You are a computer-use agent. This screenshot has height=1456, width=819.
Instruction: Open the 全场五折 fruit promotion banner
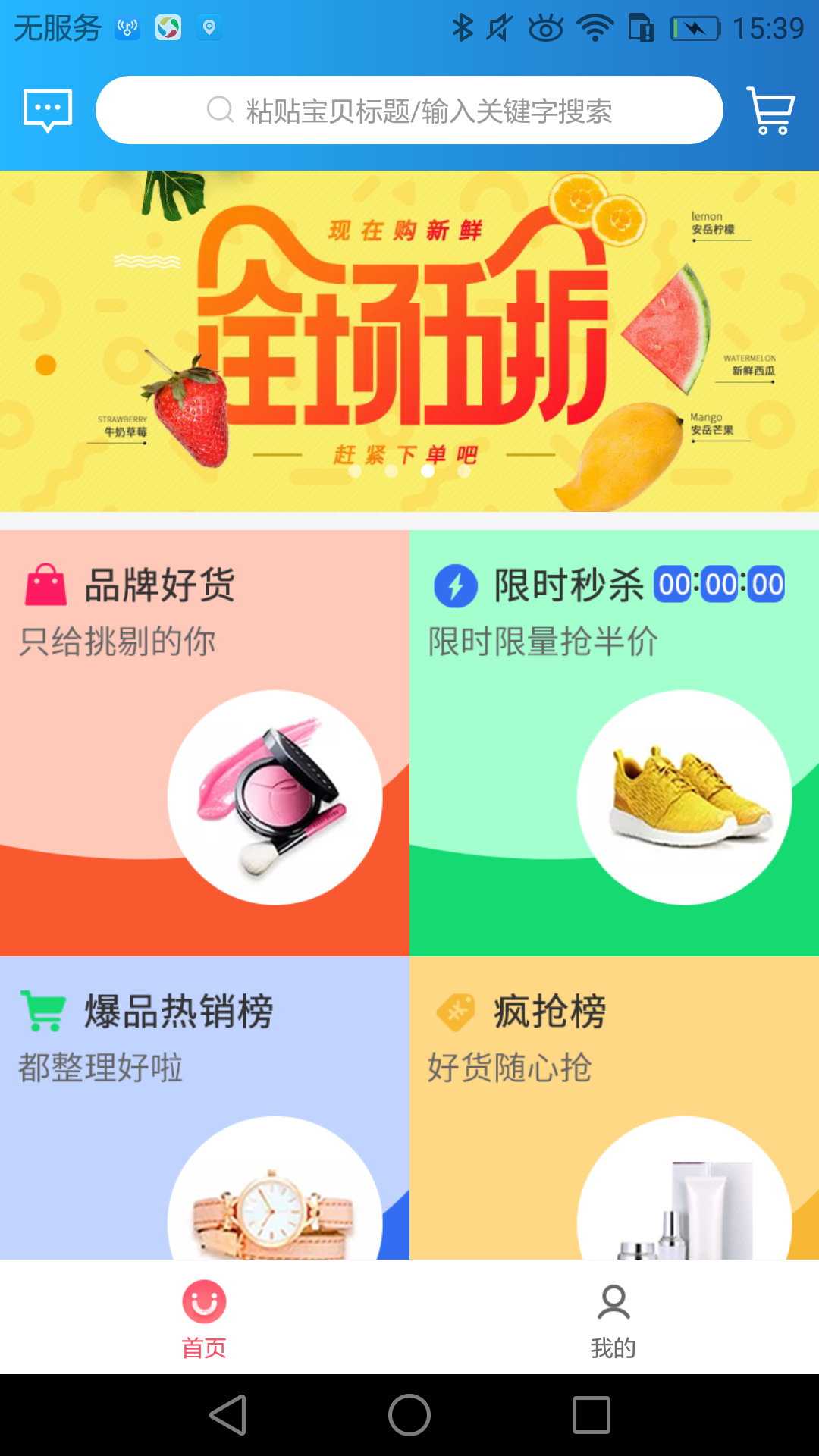[409, 341]
